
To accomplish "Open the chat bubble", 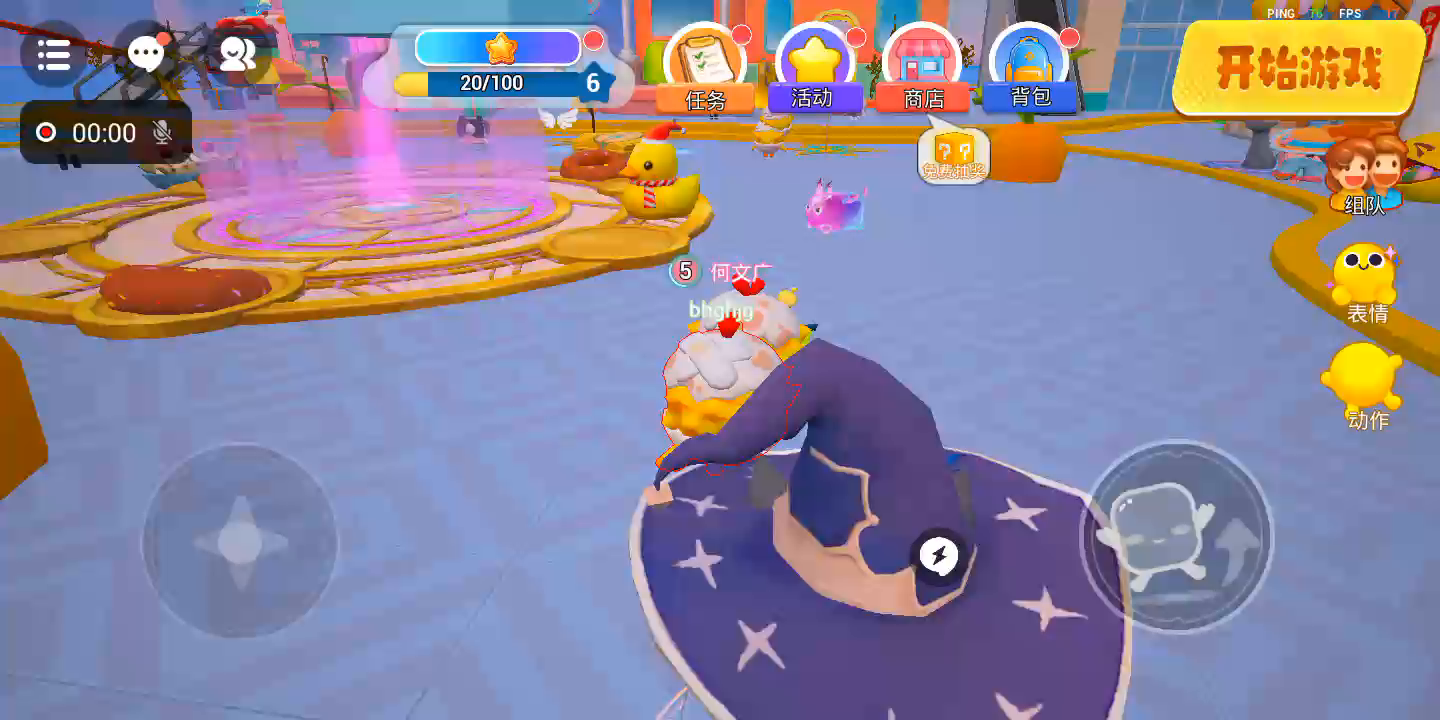I will coord(146,54).
